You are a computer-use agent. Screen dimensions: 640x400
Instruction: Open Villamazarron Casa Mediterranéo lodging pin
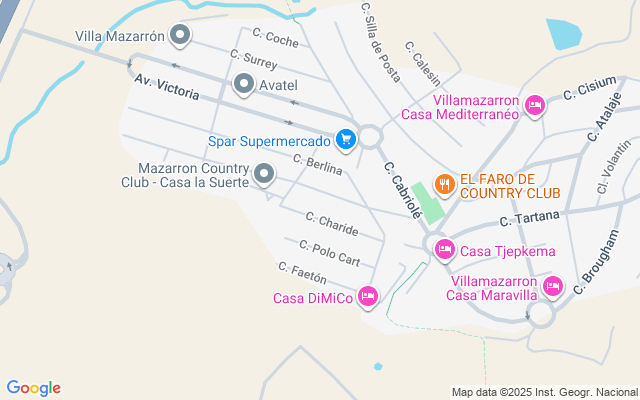[535, 105]
